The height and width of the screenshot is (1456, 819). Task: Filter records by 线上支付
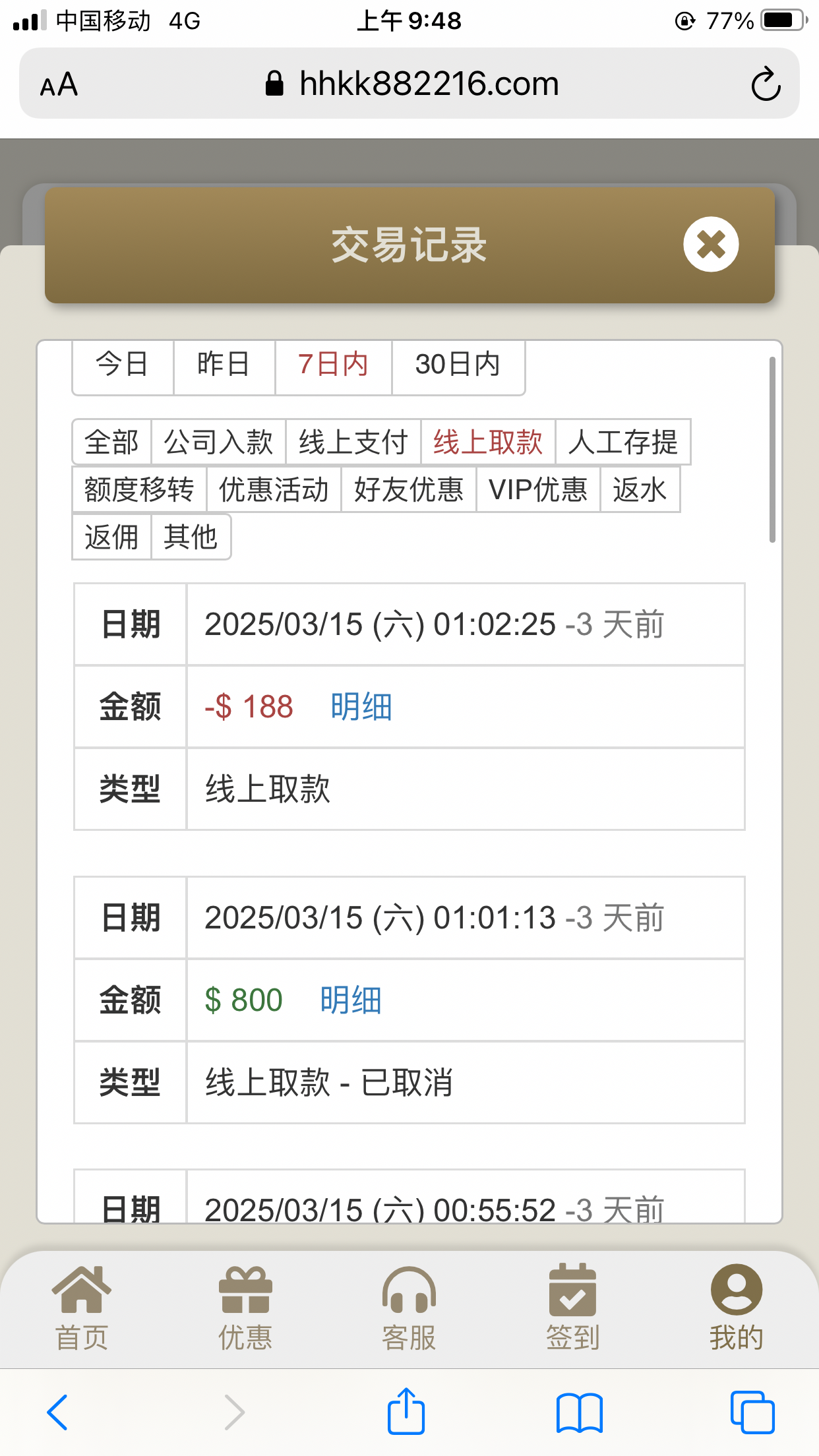[353, 442]
